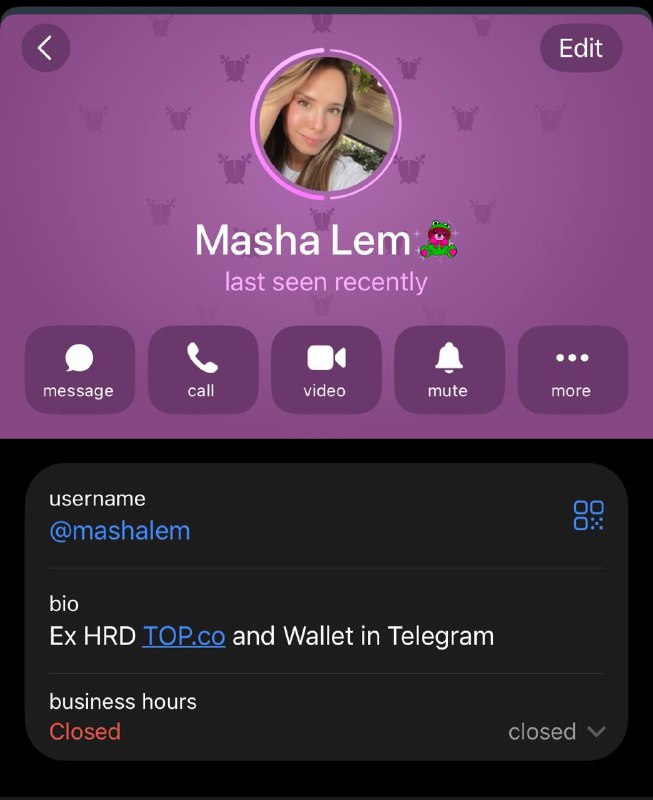Viewport: 653px width, 800px height.
Task: Send a message to Masha Lem
Action: tap(79, 369)
